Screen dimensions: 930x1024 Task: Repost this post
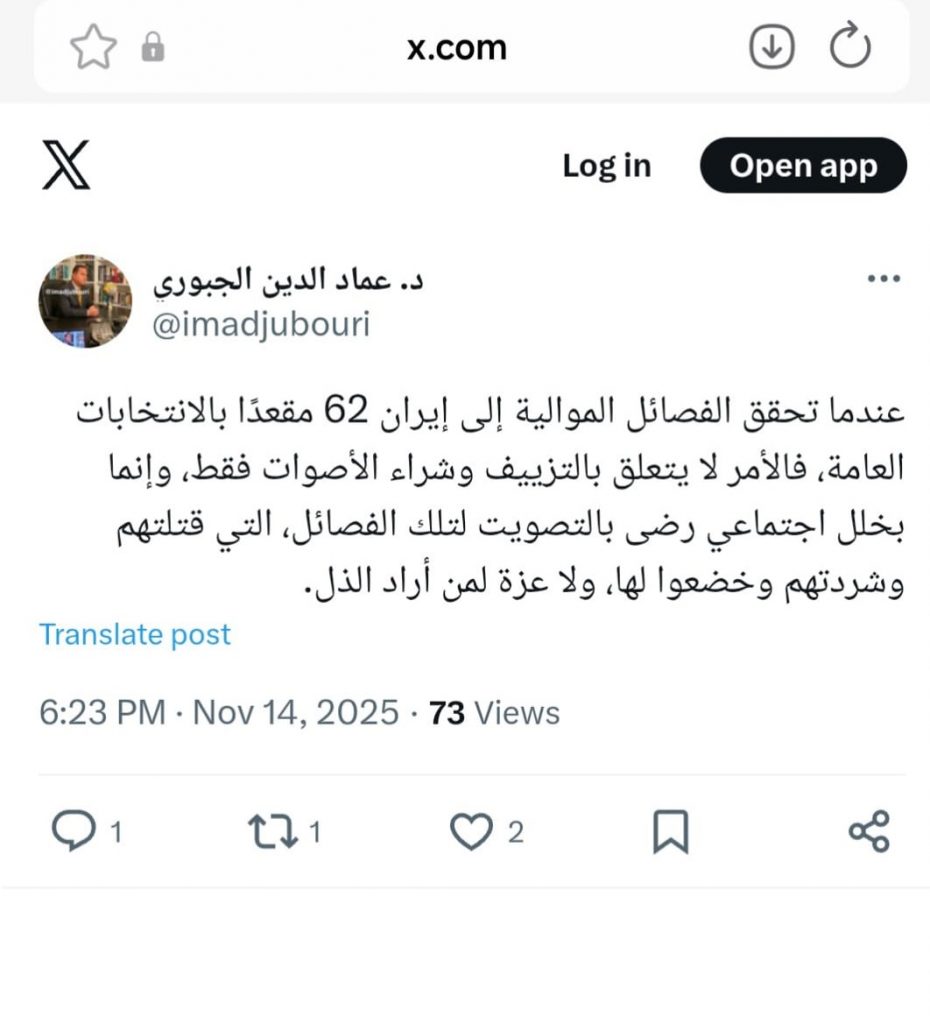tap(272, 832)
